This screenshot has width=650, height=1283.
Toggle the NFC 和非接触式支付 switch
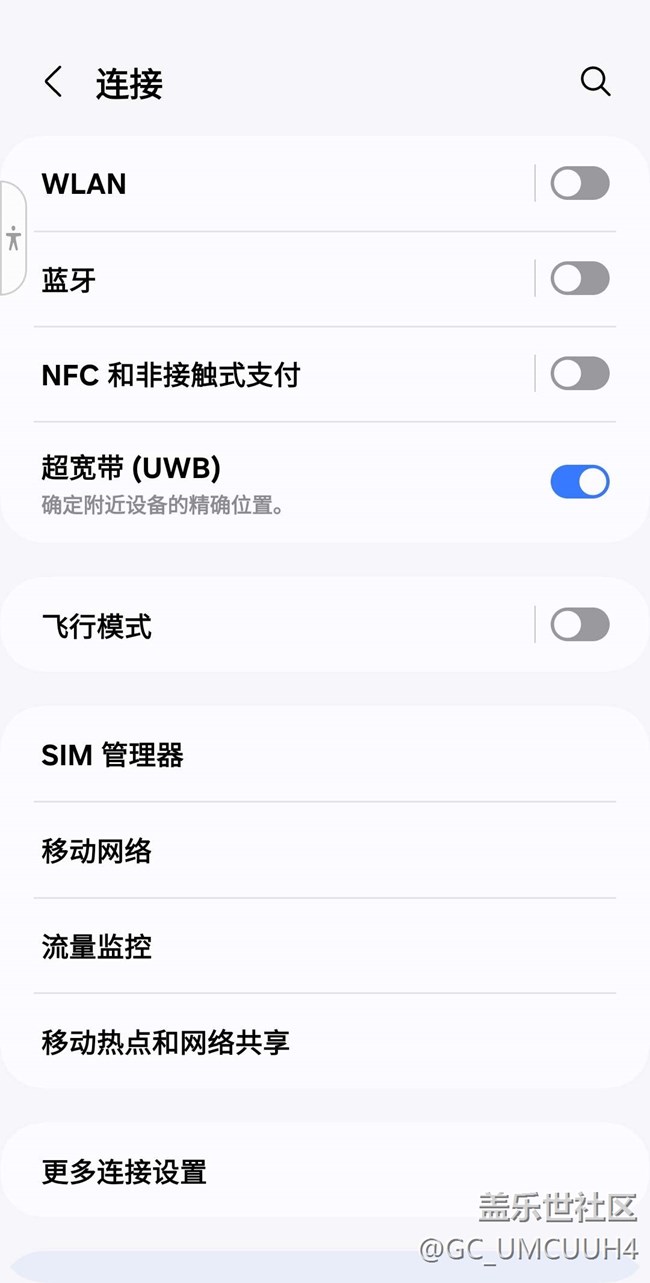(x=580, y=374)
